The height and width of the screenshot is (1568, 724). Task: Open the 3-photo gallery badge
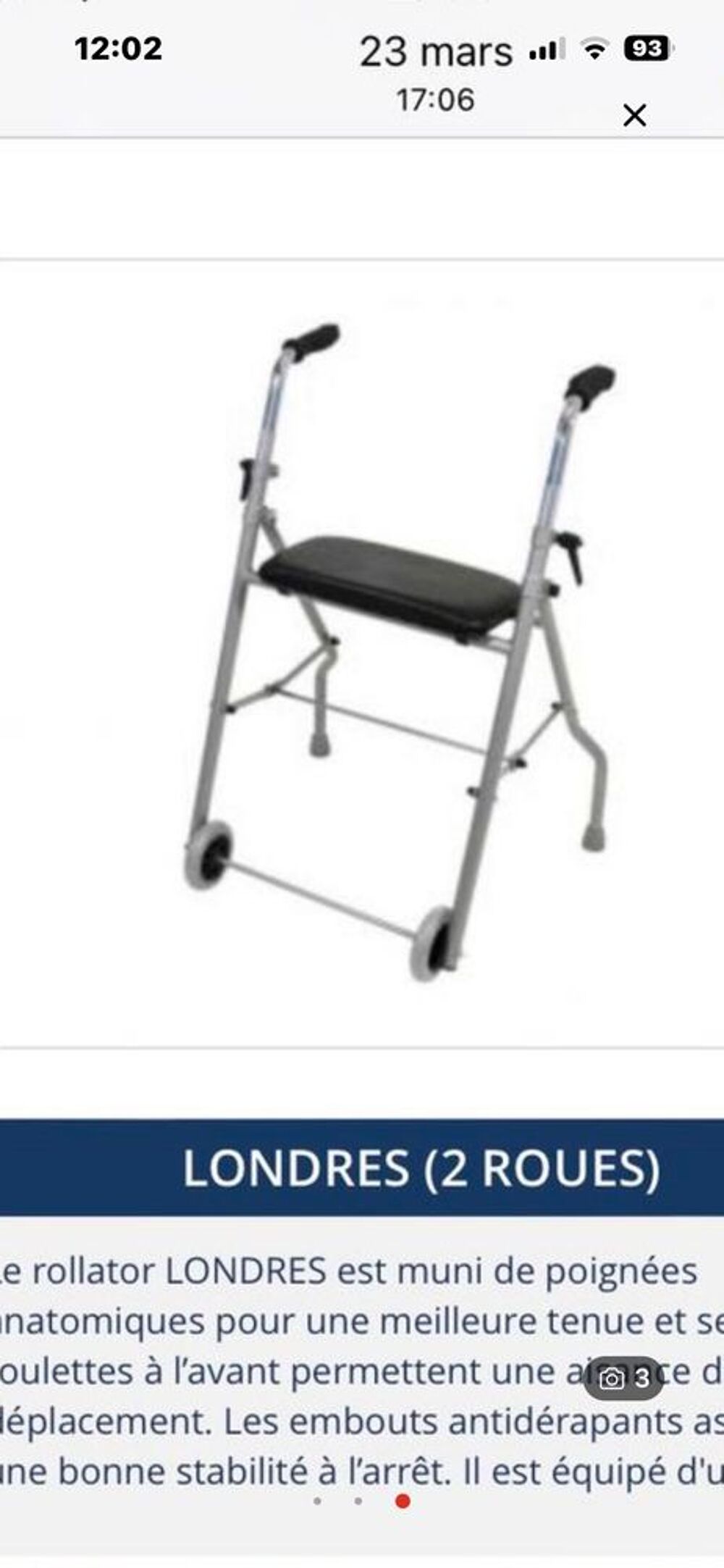tap(624, 1378)
